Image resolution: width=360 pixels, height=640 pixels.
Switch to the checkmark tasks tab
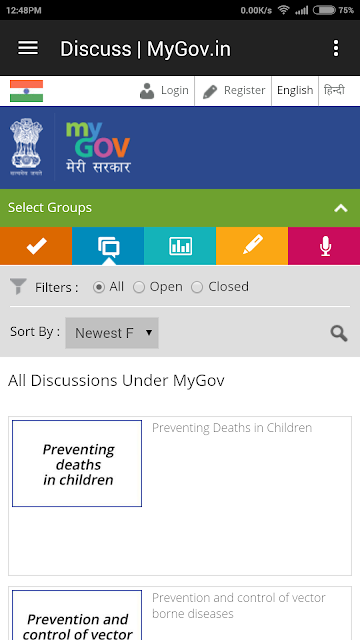coord(36,246)
